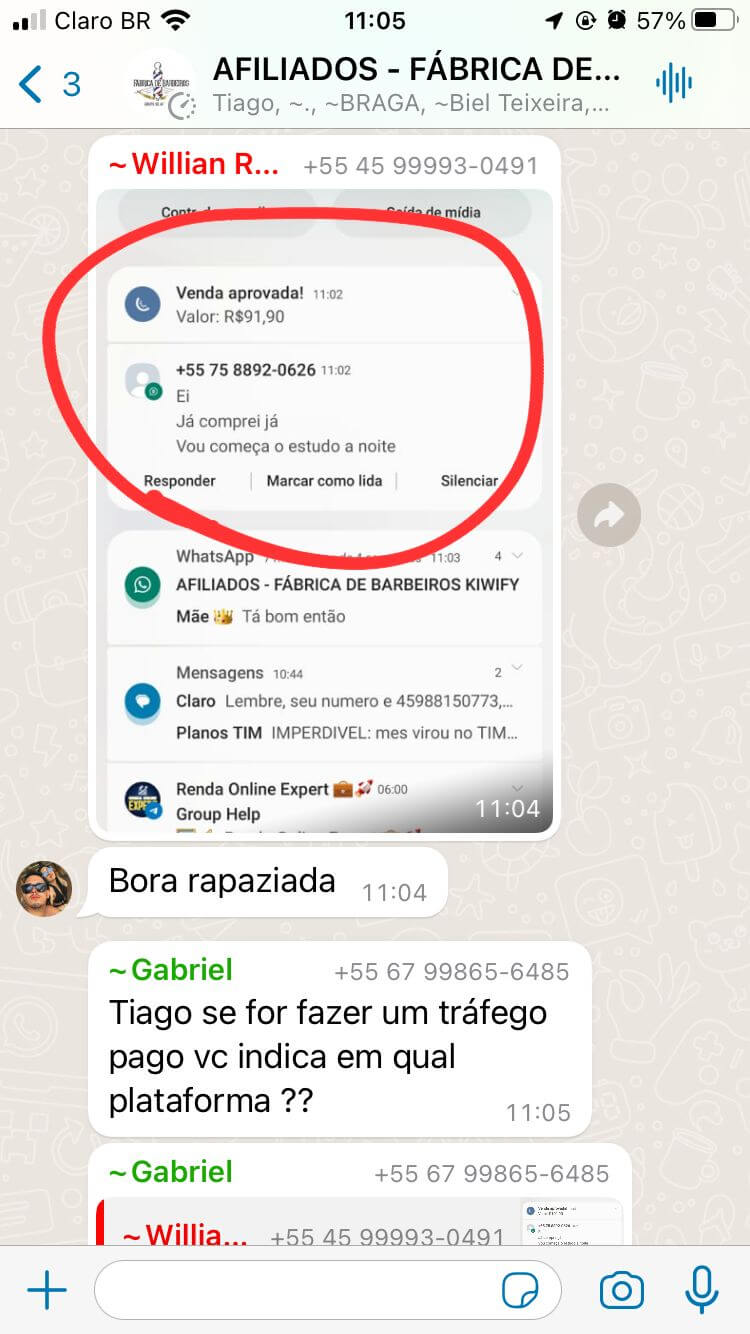The height and width of the screenshot is (1334, 750).
Task: Open the AFILIADOS group info header
Action: 415,84
